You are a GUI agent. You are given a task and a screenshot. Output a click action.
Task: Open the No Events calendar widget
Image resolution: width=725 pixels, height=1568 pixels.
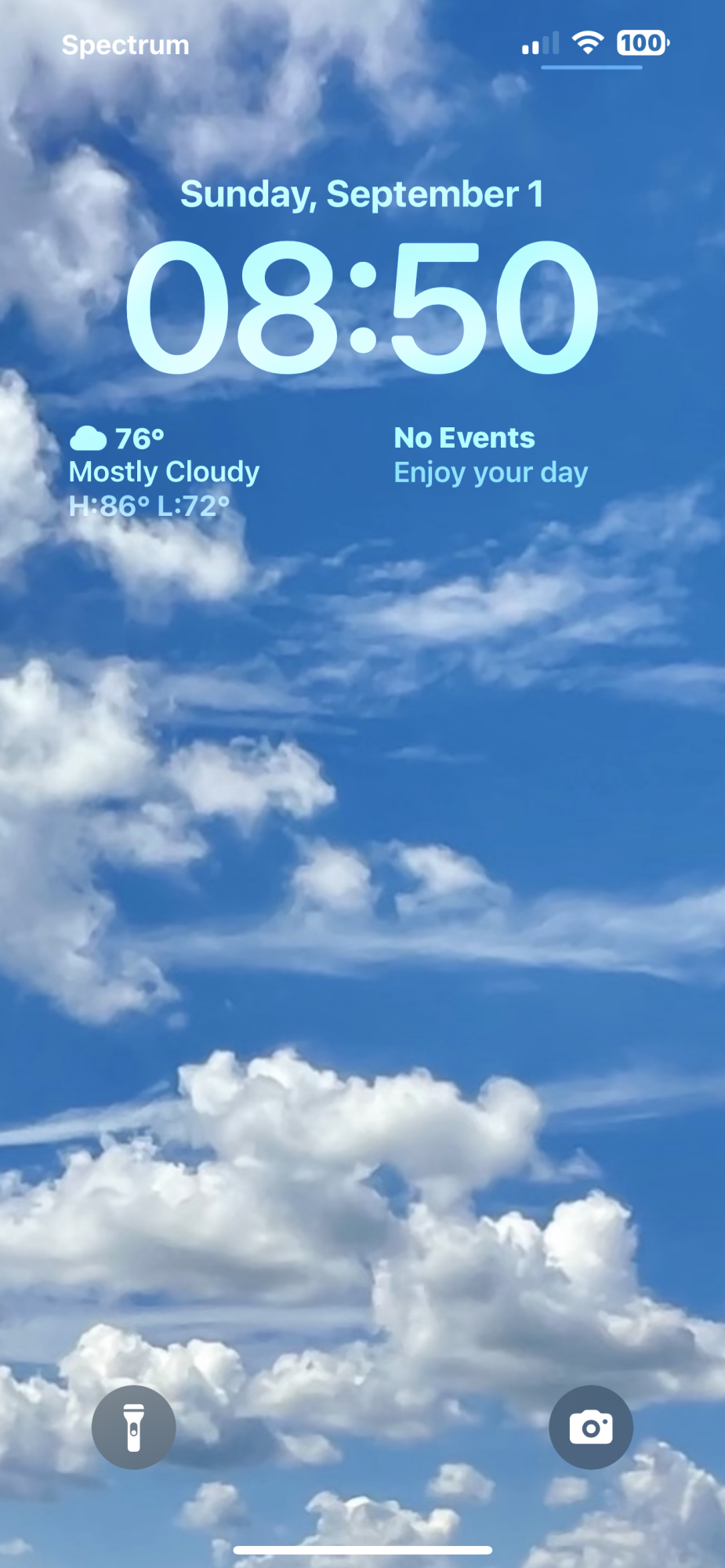coord(464,437)
